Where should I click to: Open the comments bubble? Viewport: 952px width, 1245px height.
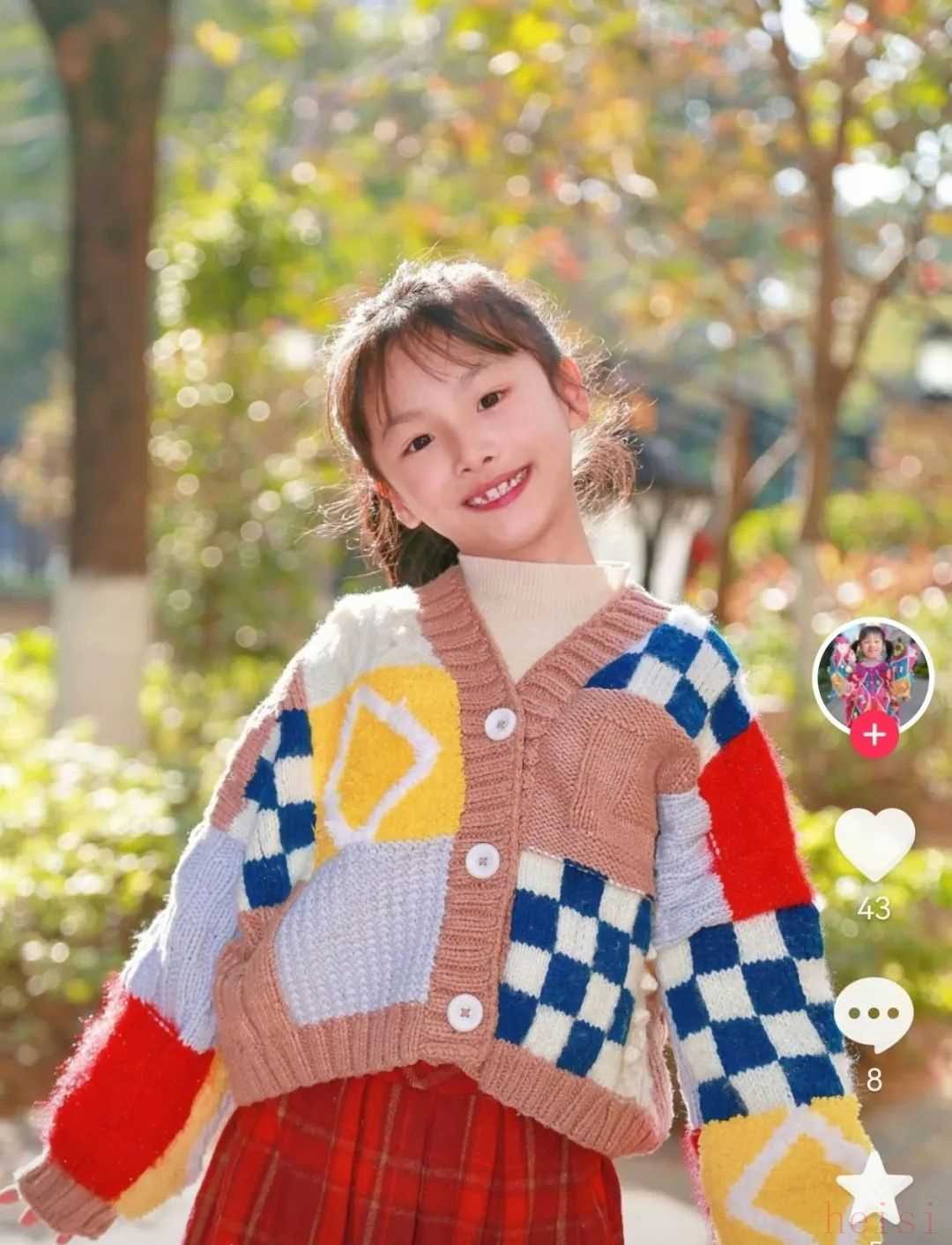(873, 1015)
